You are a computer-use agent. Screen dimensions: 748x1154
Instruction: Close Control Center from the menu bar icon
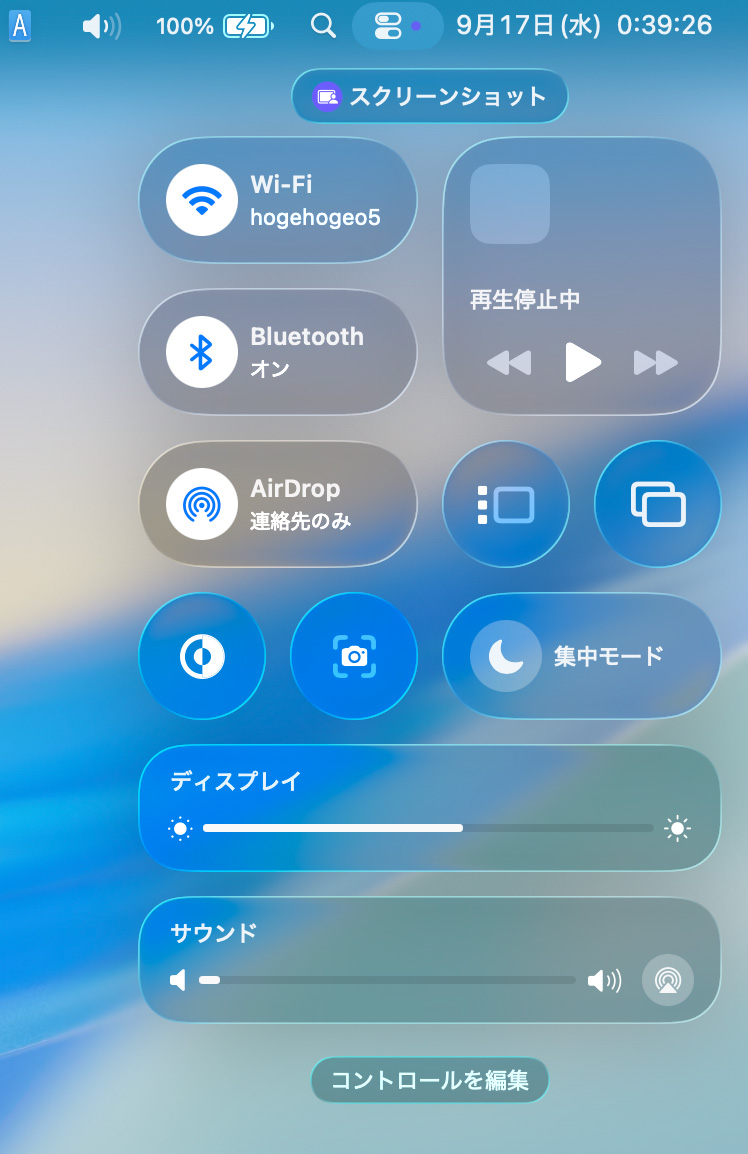[397, 26]
